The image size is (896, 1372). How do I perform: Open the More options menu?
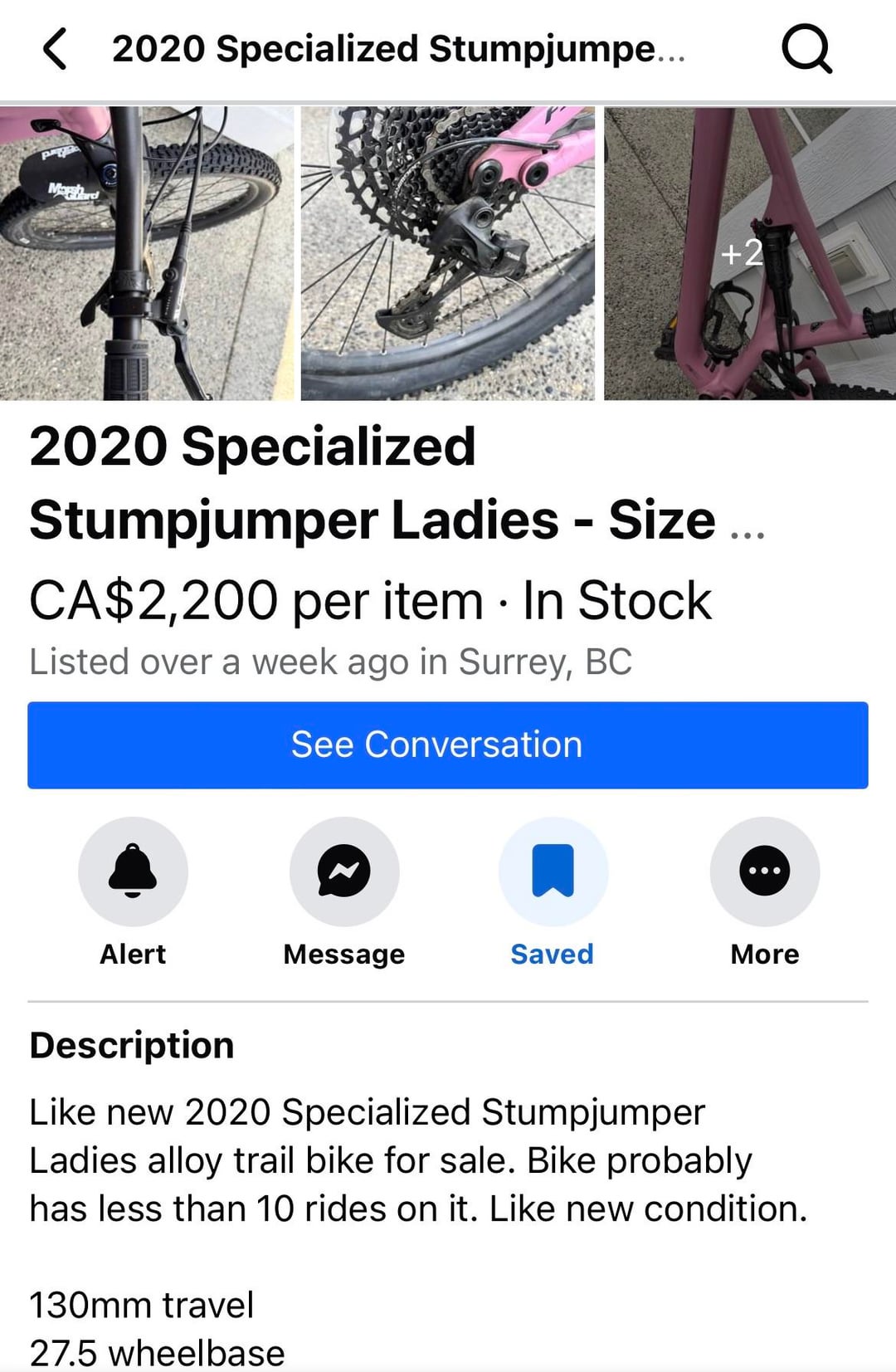tap(764, 872)
